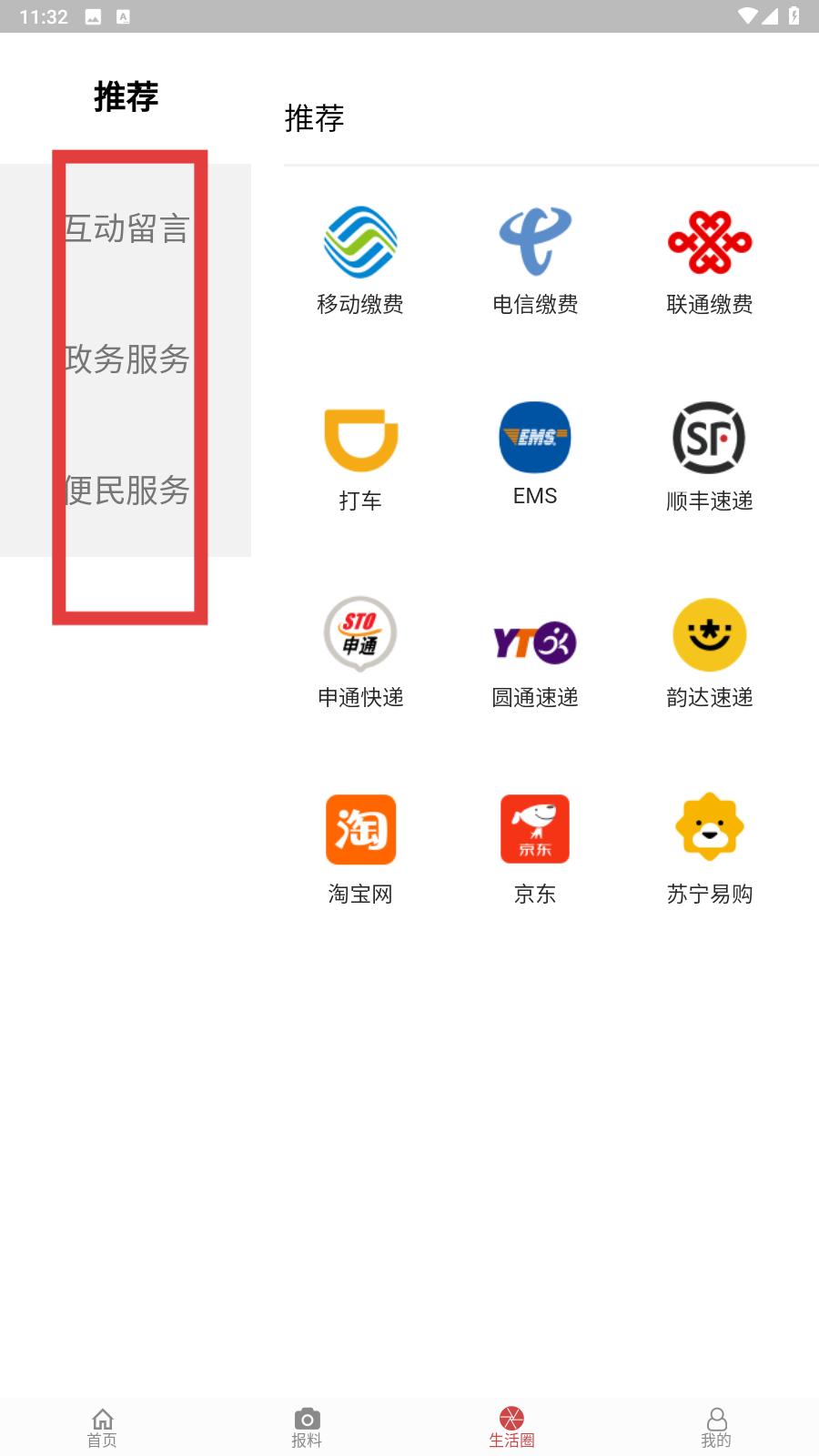Open the 京东 shopping link
Screen dimensions: 819x1456
coord(535,851)
